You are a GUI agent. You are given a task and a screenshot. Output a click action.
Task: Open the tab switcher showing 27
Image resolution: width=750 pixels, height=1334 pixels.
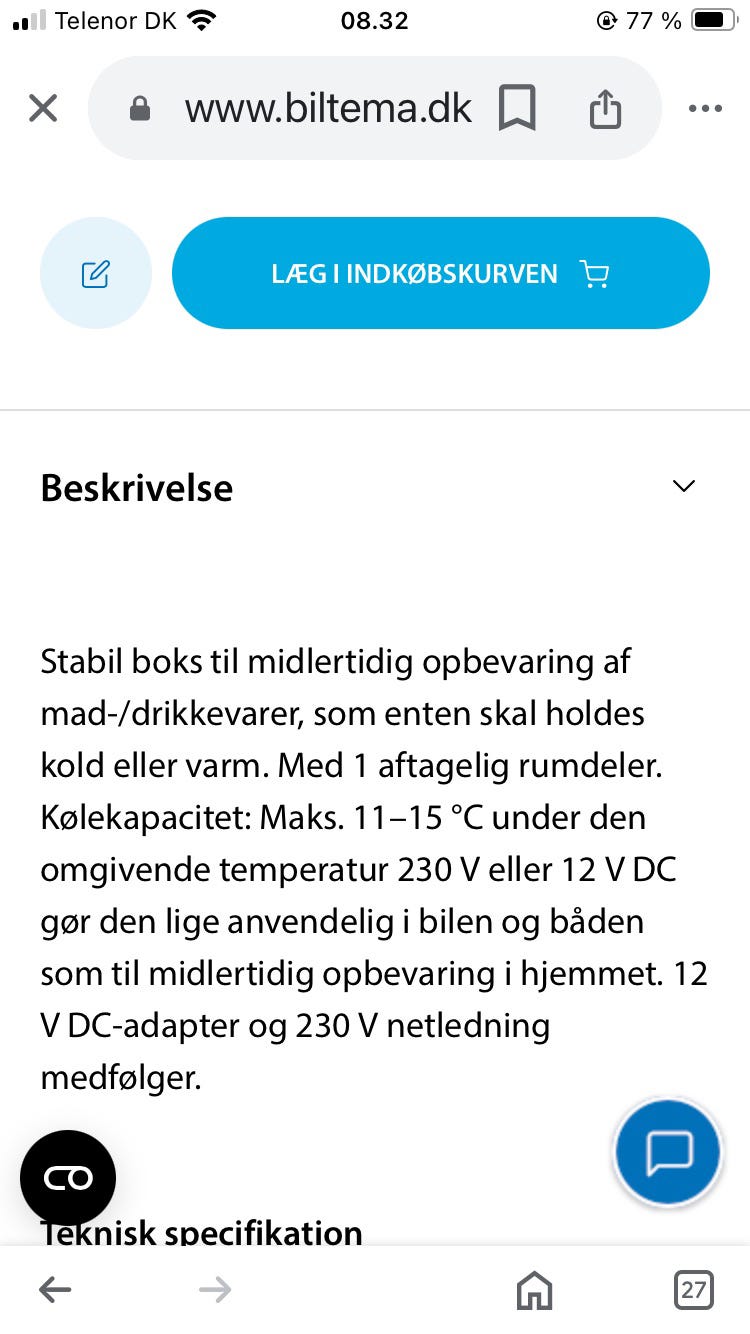coord(694,1290)
